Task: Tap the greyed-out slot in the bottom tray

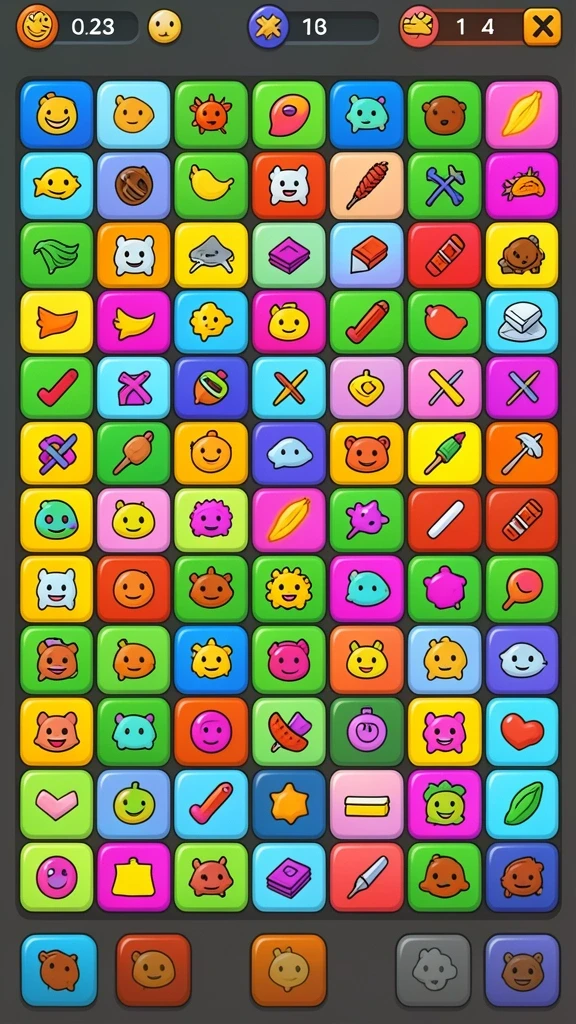Action: [434, 970]
